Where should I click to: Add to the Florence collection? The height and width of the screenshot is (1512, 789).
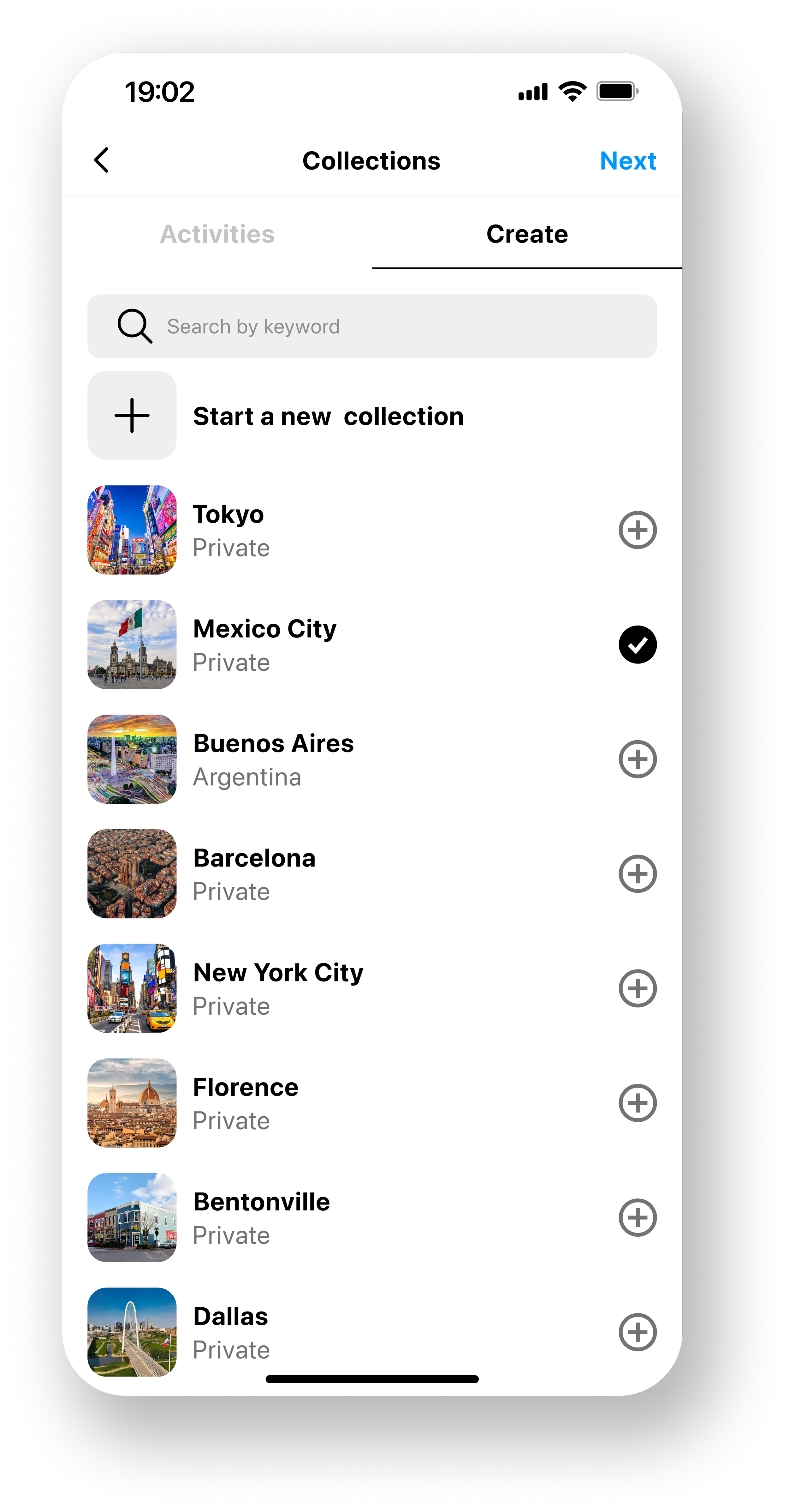[637, 1103]
